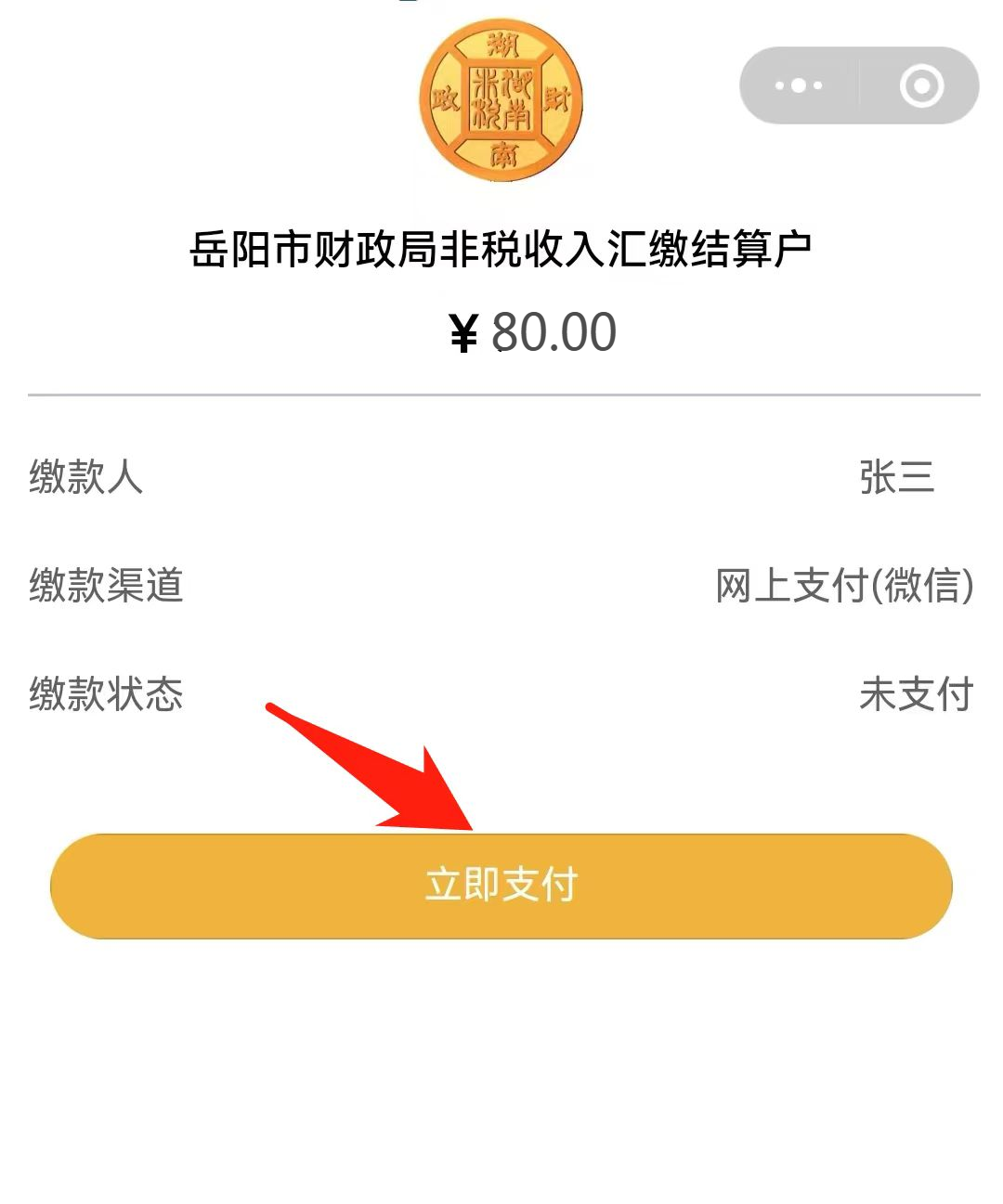Open the mini program three-dot menu
1003x1204 pixels.
(x=799, y=85)
